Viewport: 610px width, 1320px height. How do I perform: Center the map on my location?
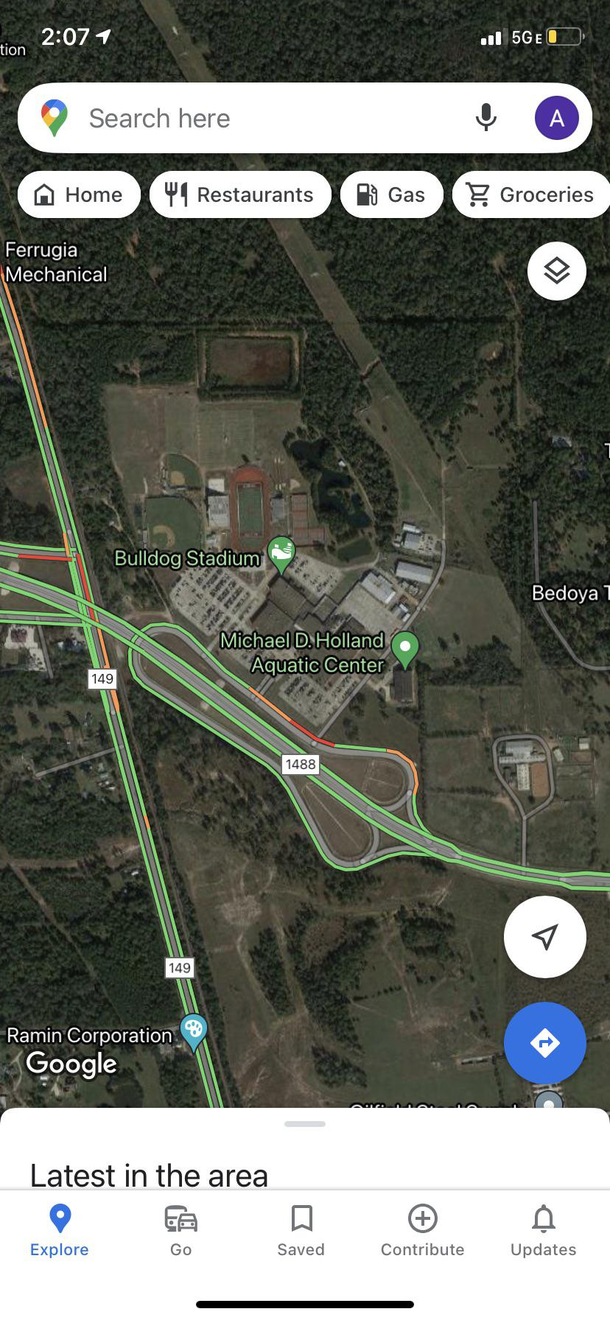point(544,937)
